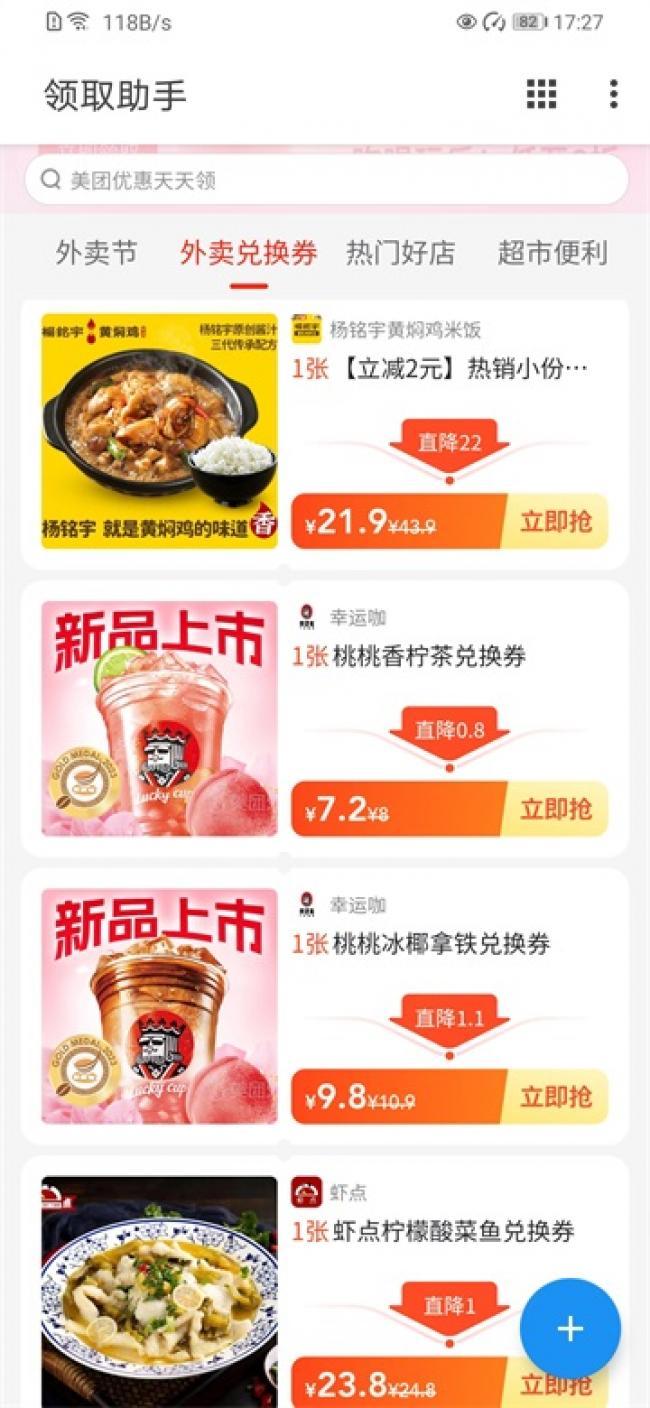Tap 立即抢 on 桃桃冰椰拿铁兑换券
650x1408 pixels.
[555, 1097]
